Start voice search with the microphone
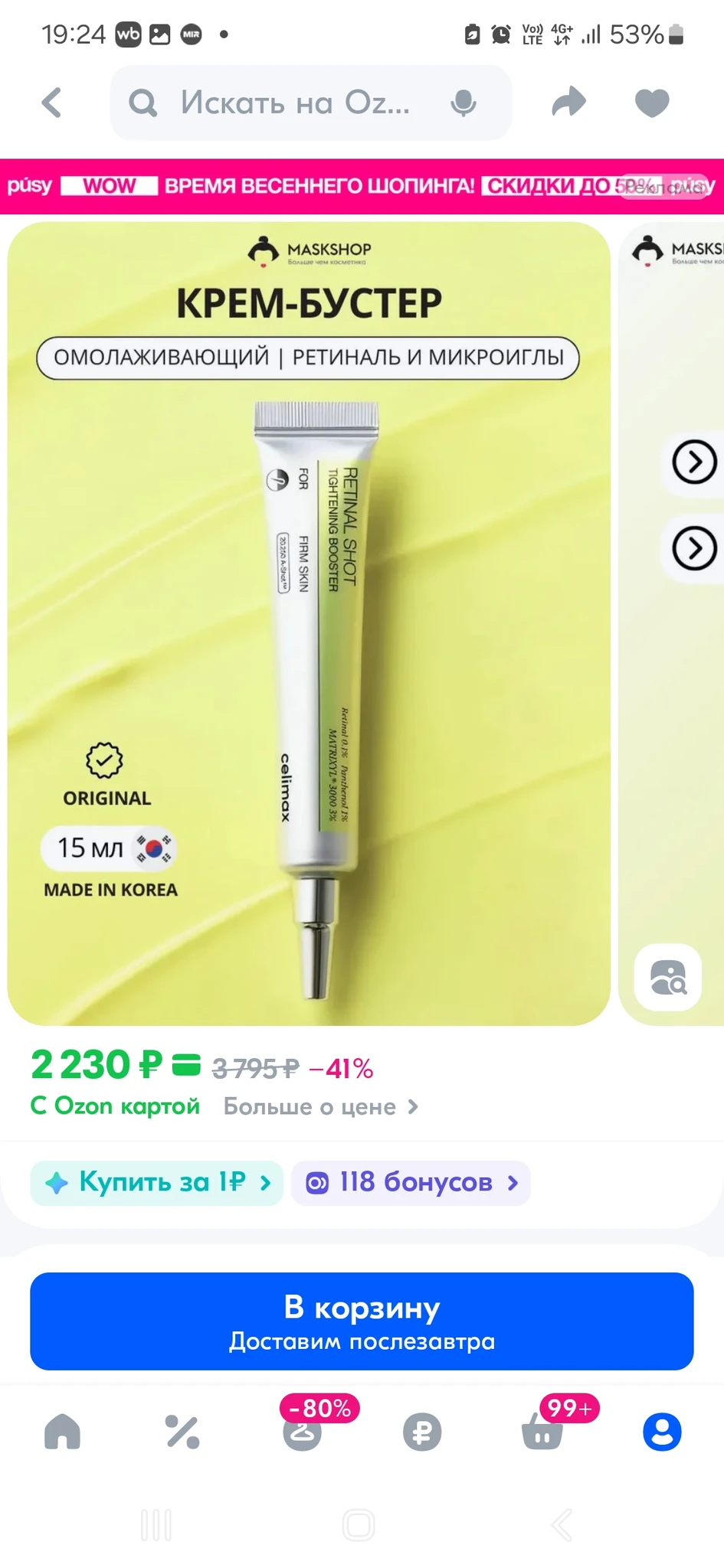724x1568 pixels. 464,103
